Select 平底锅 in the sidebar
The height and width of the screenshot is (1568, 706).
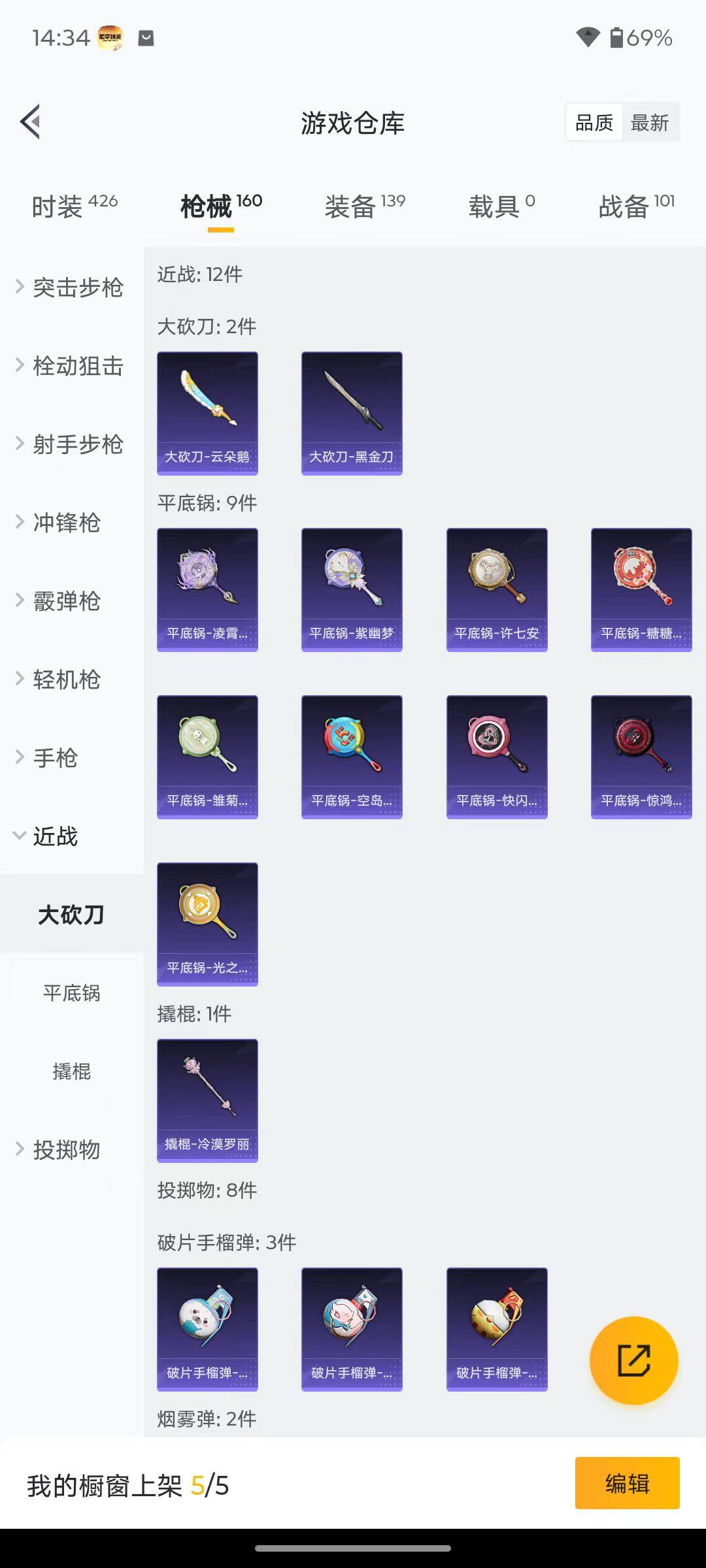click(x=71, y=993)
